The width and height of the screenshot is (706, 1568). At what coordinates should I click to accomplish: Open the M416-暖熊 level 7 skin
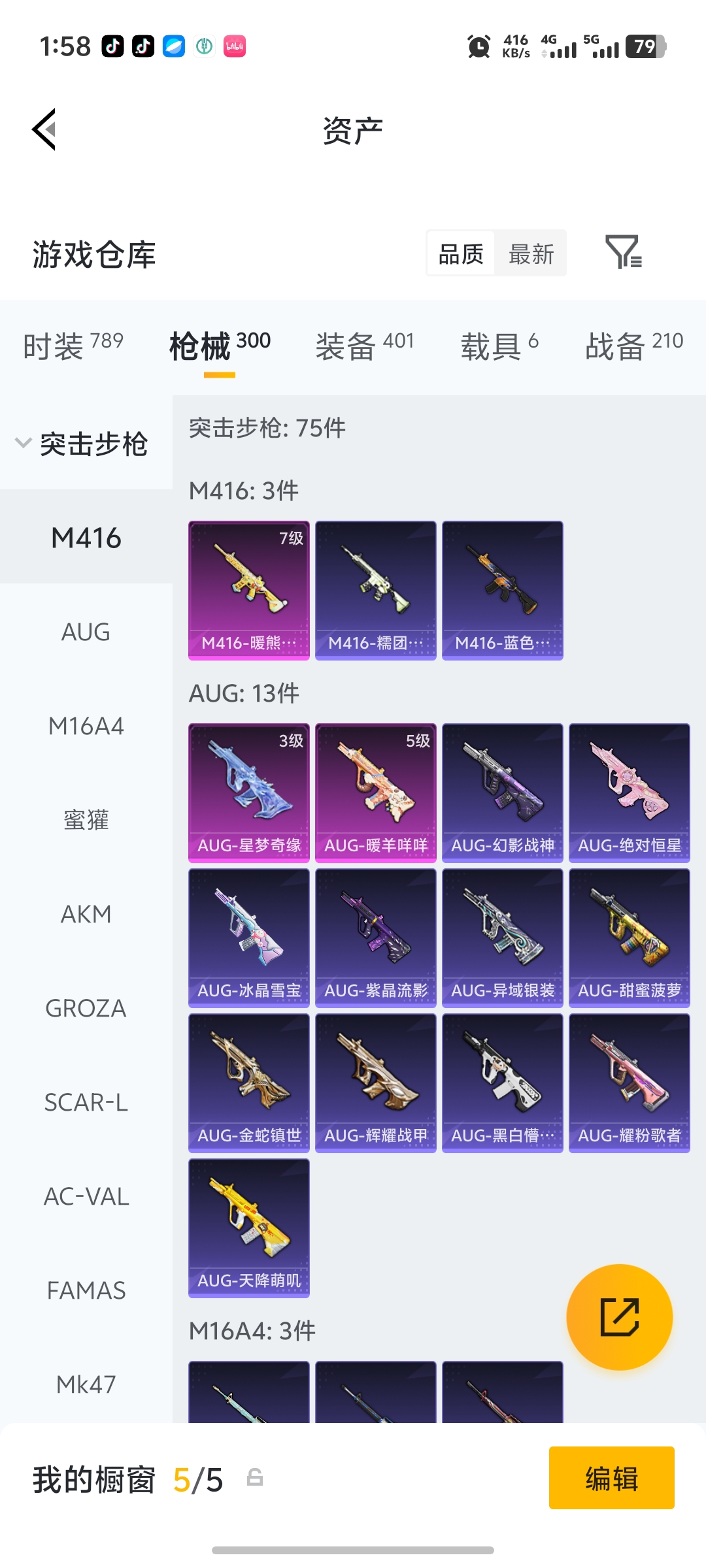249,590
